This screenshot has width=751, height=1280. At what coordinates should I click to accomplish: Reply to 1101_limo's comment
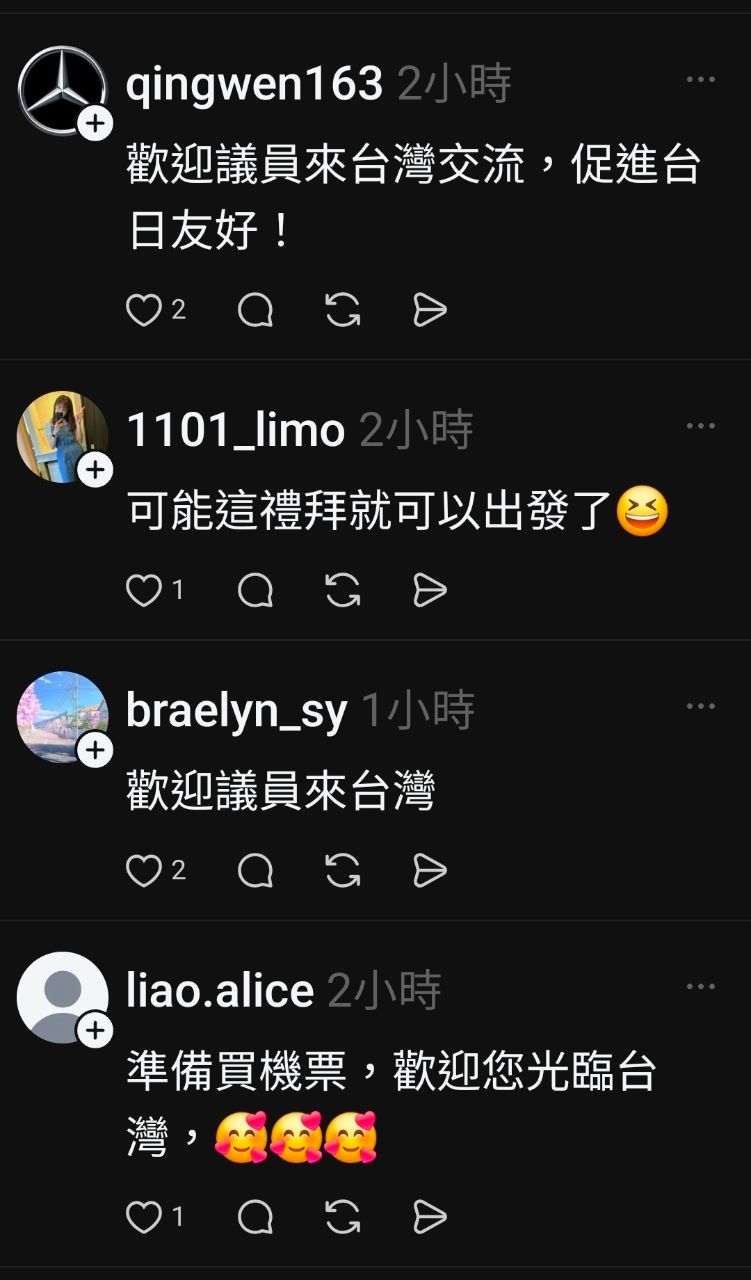255,591
